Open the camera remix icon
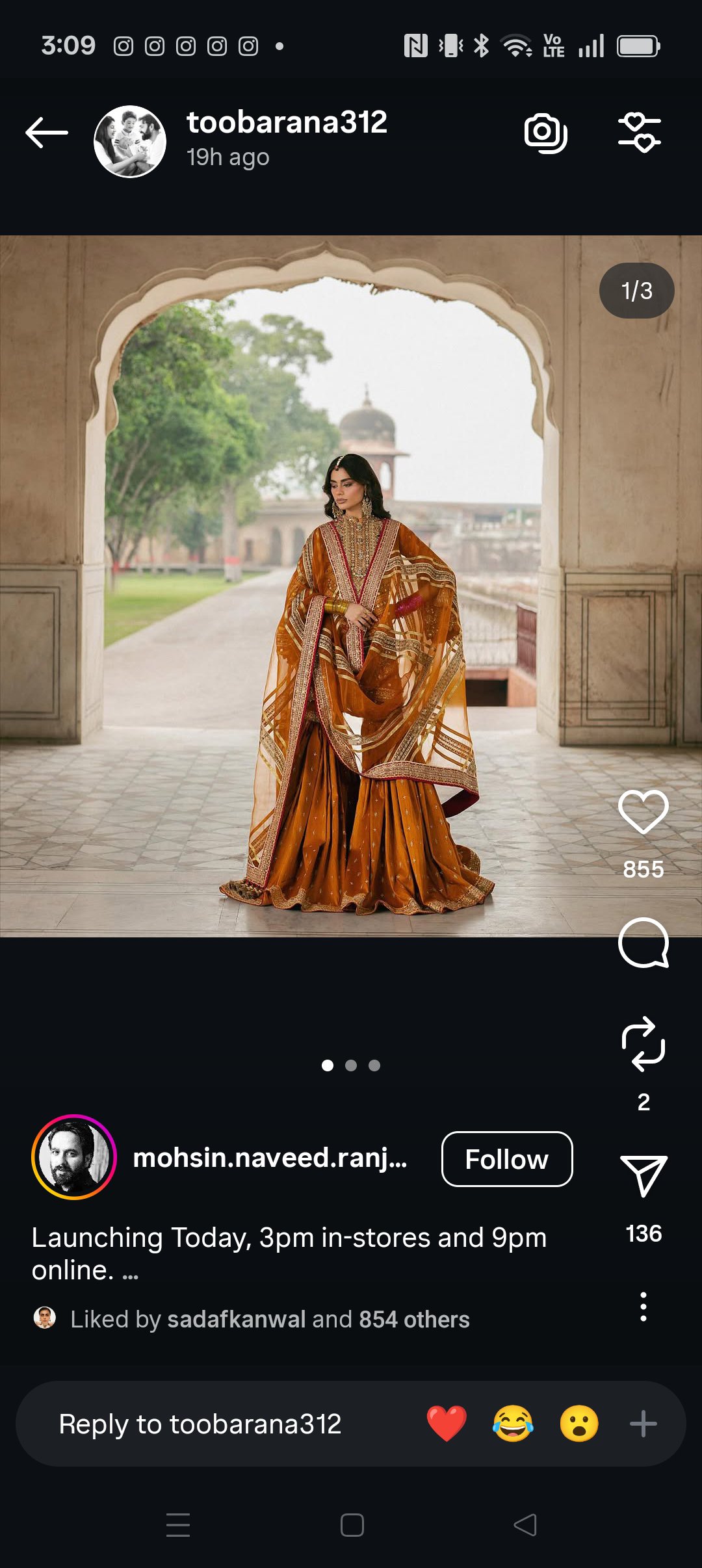This screenshot has width=702, height=1568. (x=545, y=133)
